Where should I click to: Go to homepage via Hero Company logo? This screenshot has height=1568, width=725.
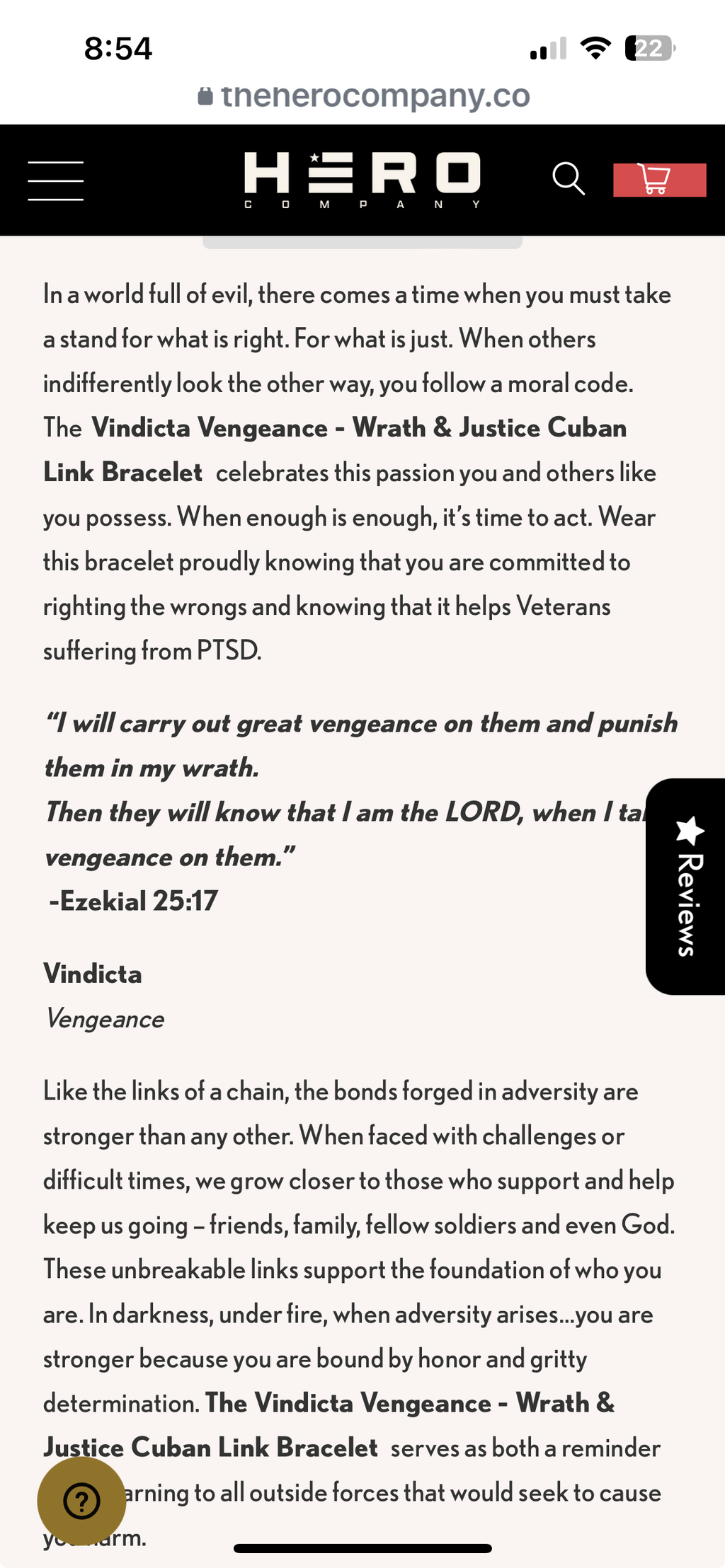[x=362, y=180]
